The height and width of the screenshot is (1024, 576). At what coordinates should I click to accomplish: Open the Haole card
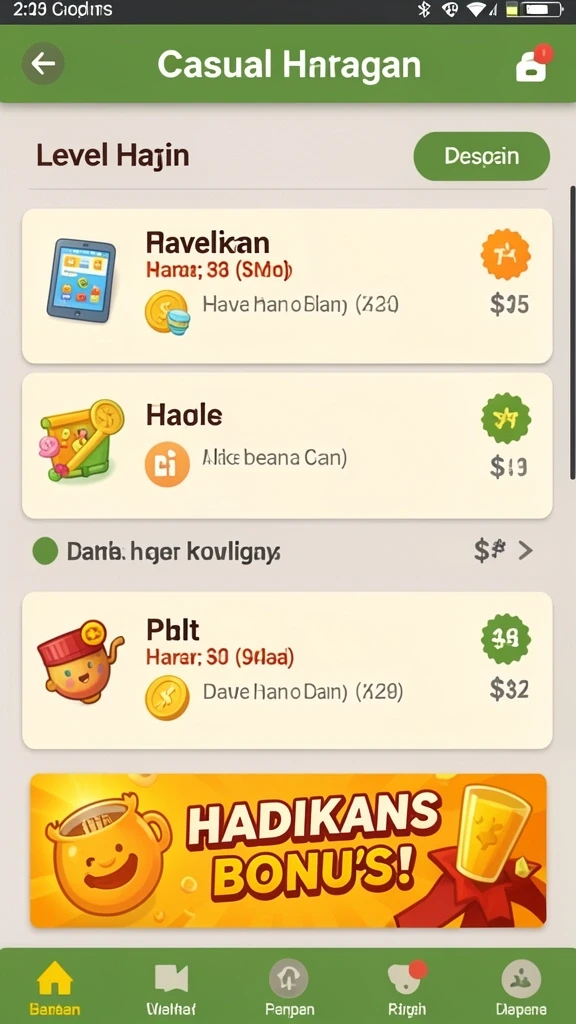tap(287, 446)
